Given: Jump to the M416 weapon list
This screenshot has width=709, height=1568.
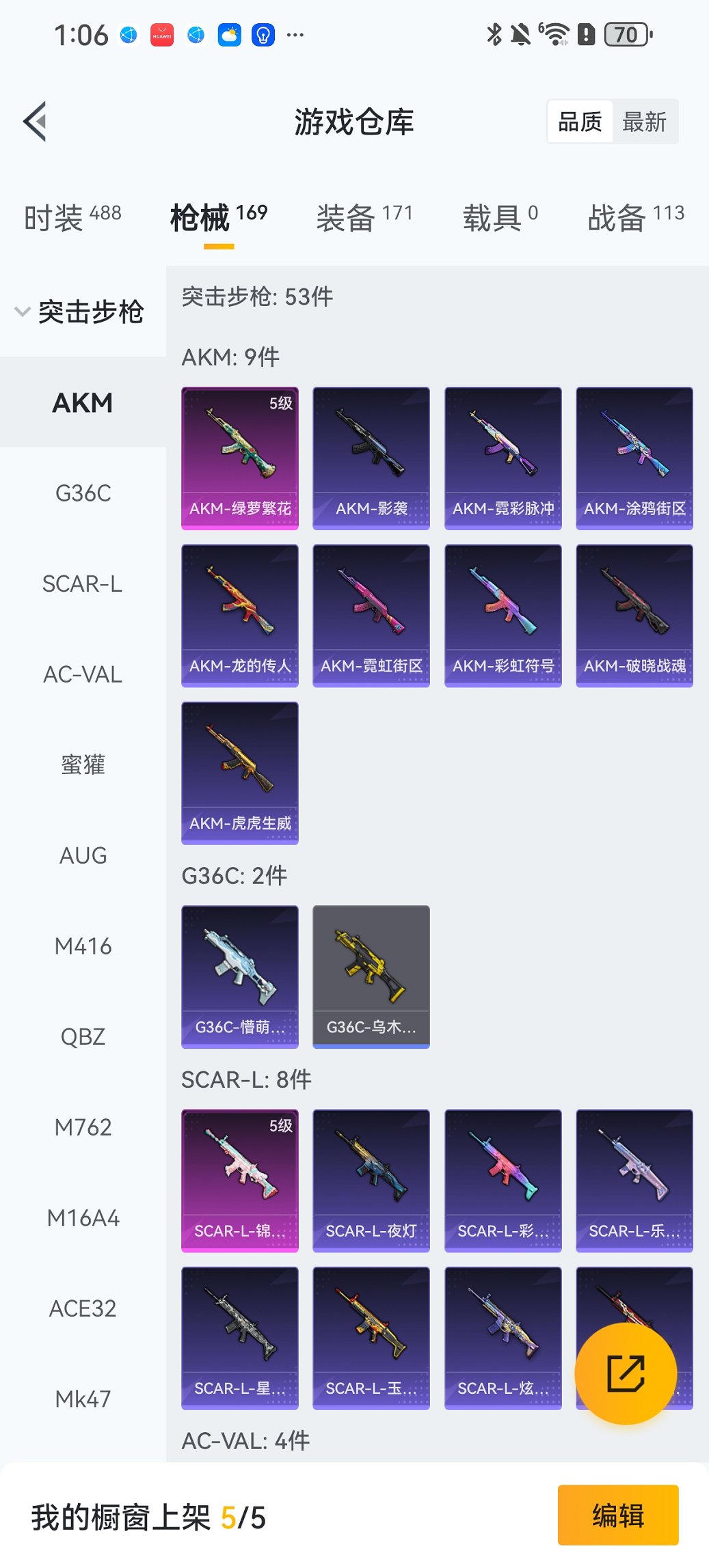Looking at the screenshot, I should point(83,946).
